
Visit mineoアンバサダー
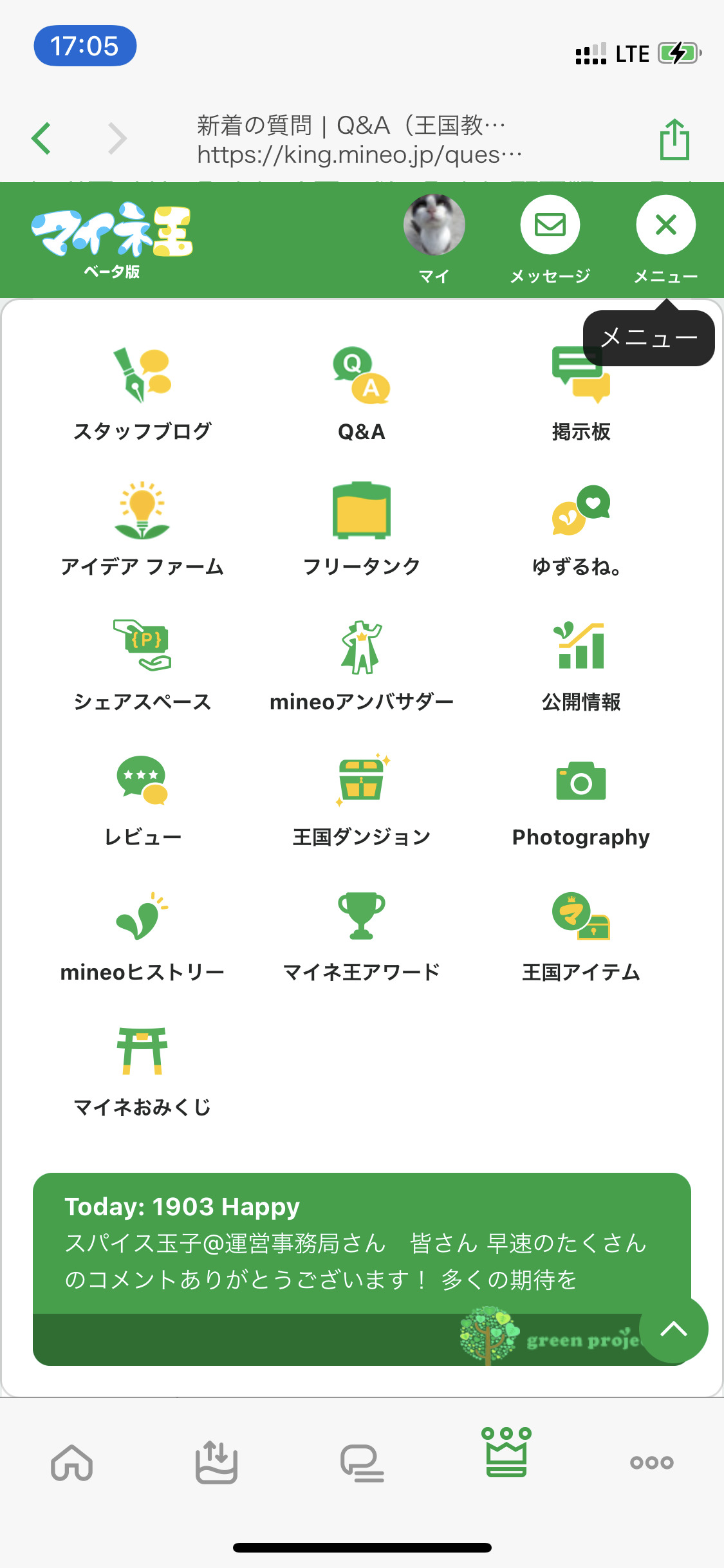coord(362,664)
